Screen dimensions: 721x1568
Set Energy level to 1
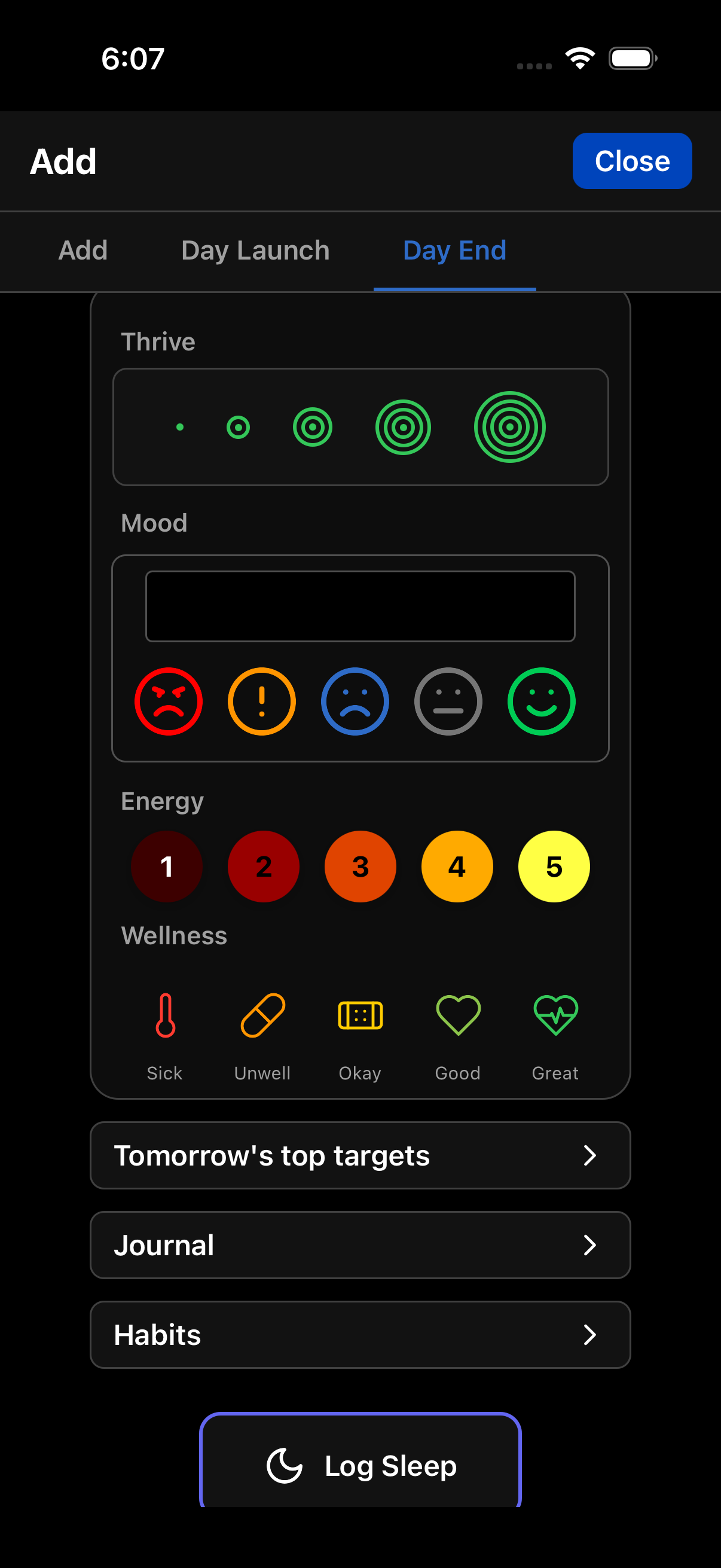tap(167, 866)
